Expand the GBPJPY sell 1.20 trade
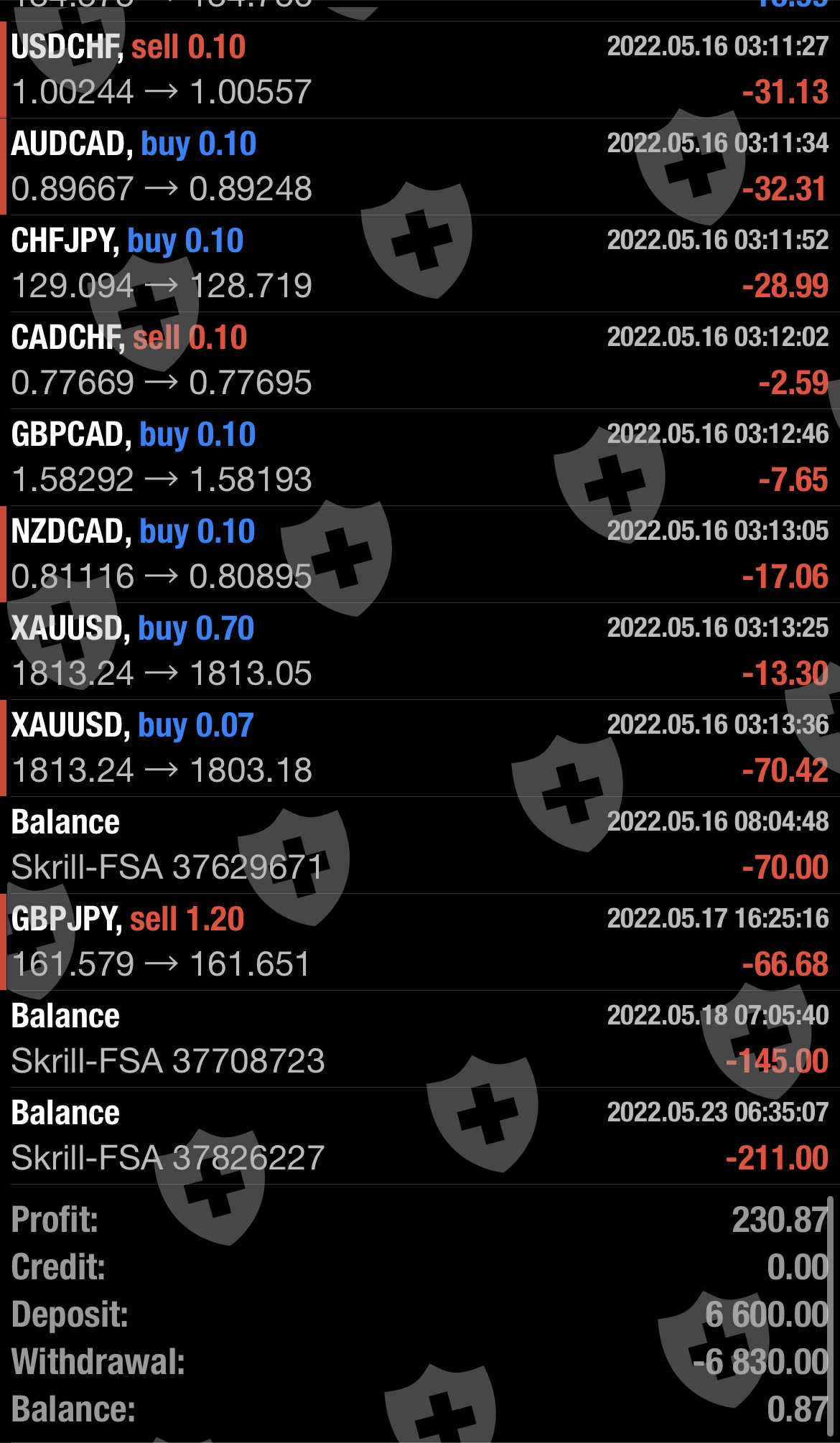This screenshot has width=840, height=1443. tap(420, 942)
